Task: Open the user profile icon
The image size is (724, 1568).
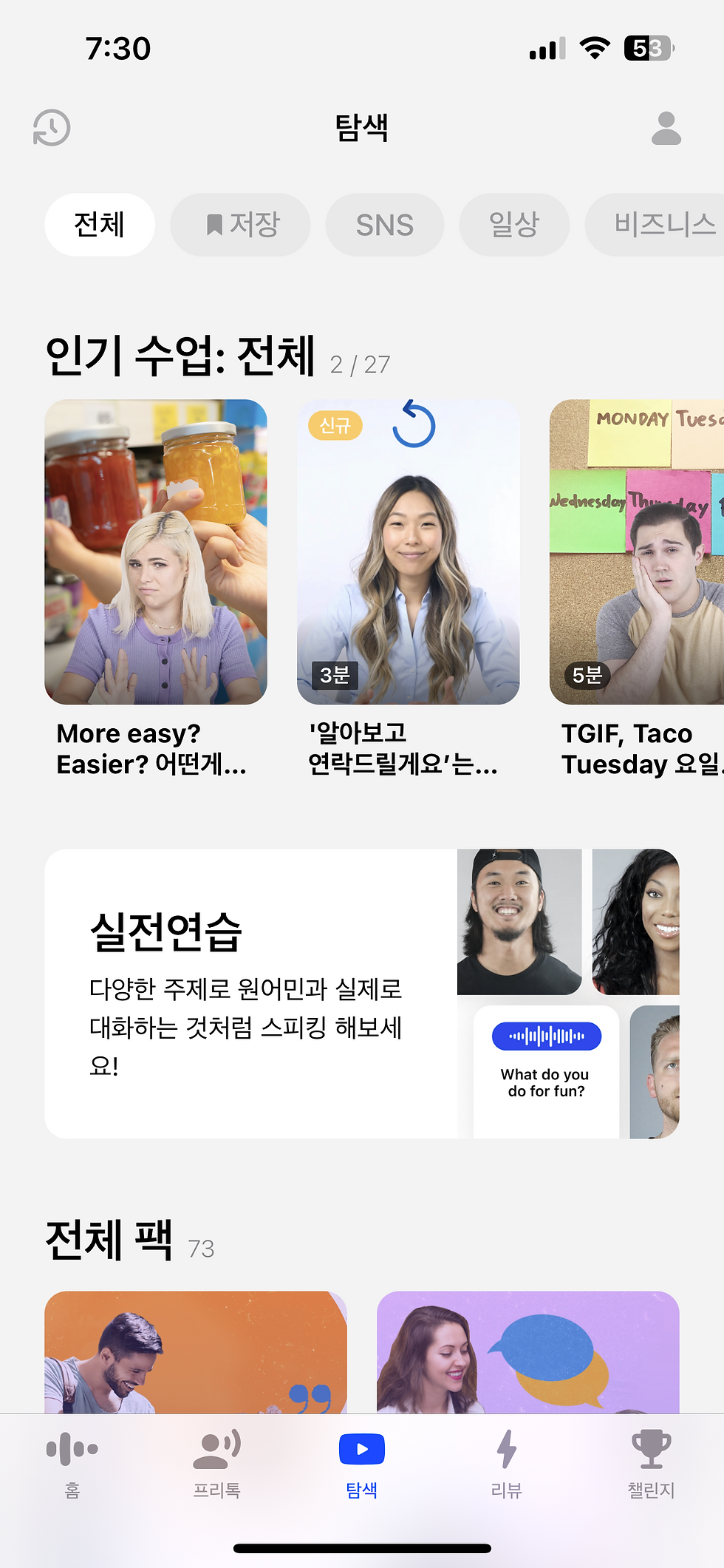Action: 666,129
